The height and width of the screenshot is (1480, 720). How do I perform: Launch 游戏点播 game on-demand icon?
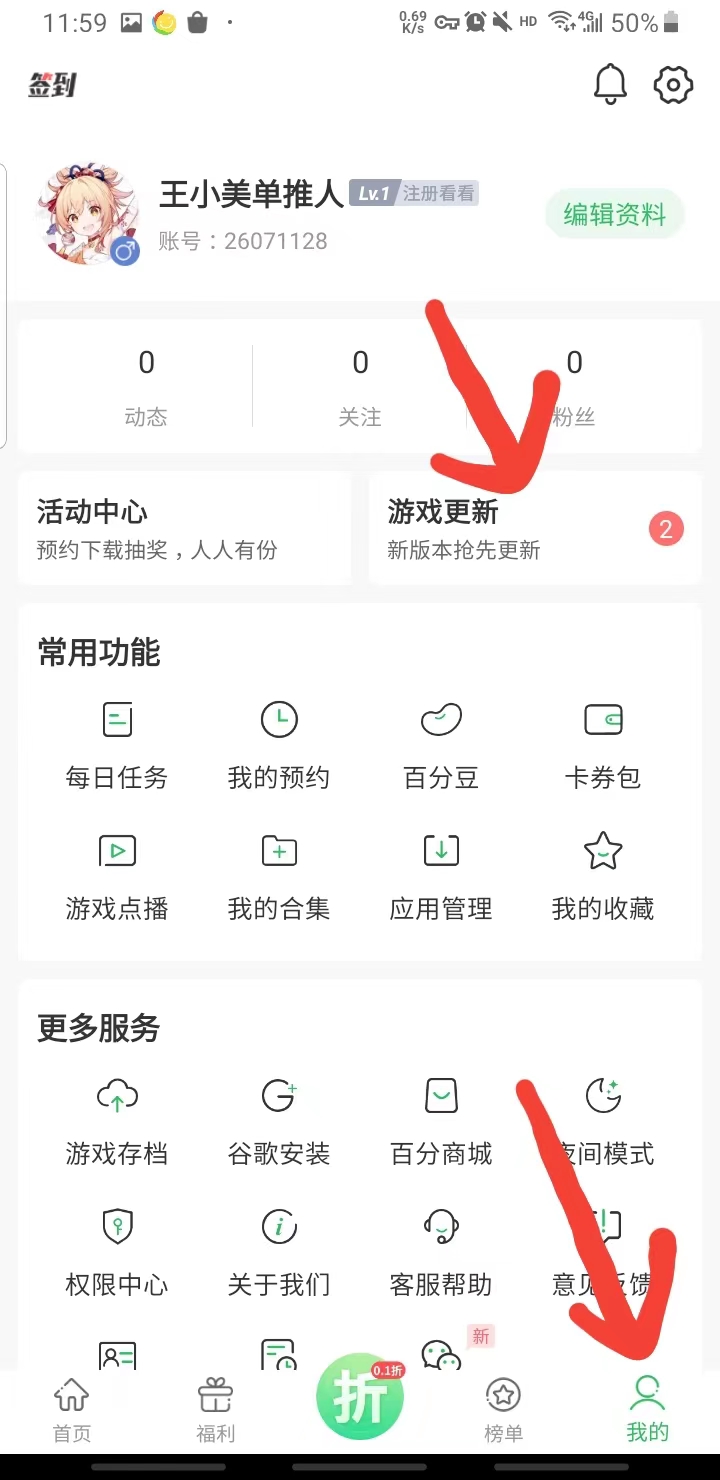coord(117,850)
